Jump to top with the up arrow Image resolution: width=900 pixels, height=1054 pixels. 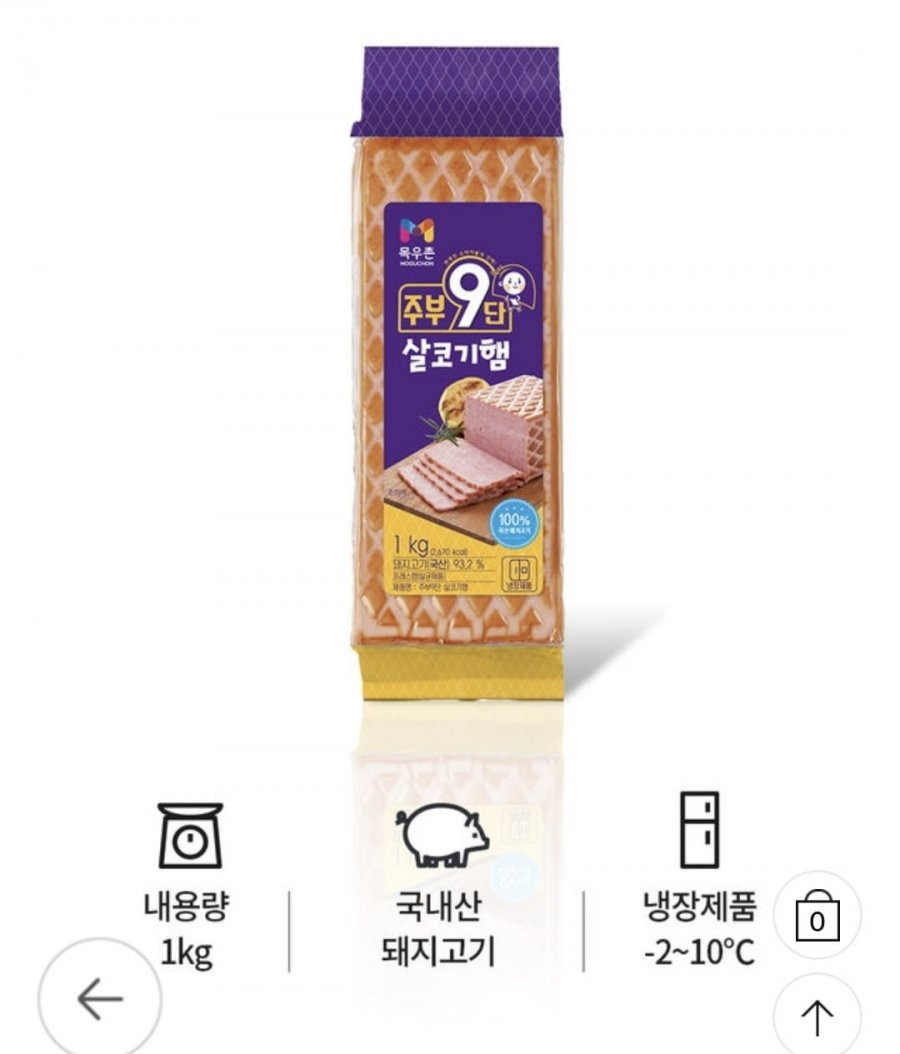[x=817, y=1017]
